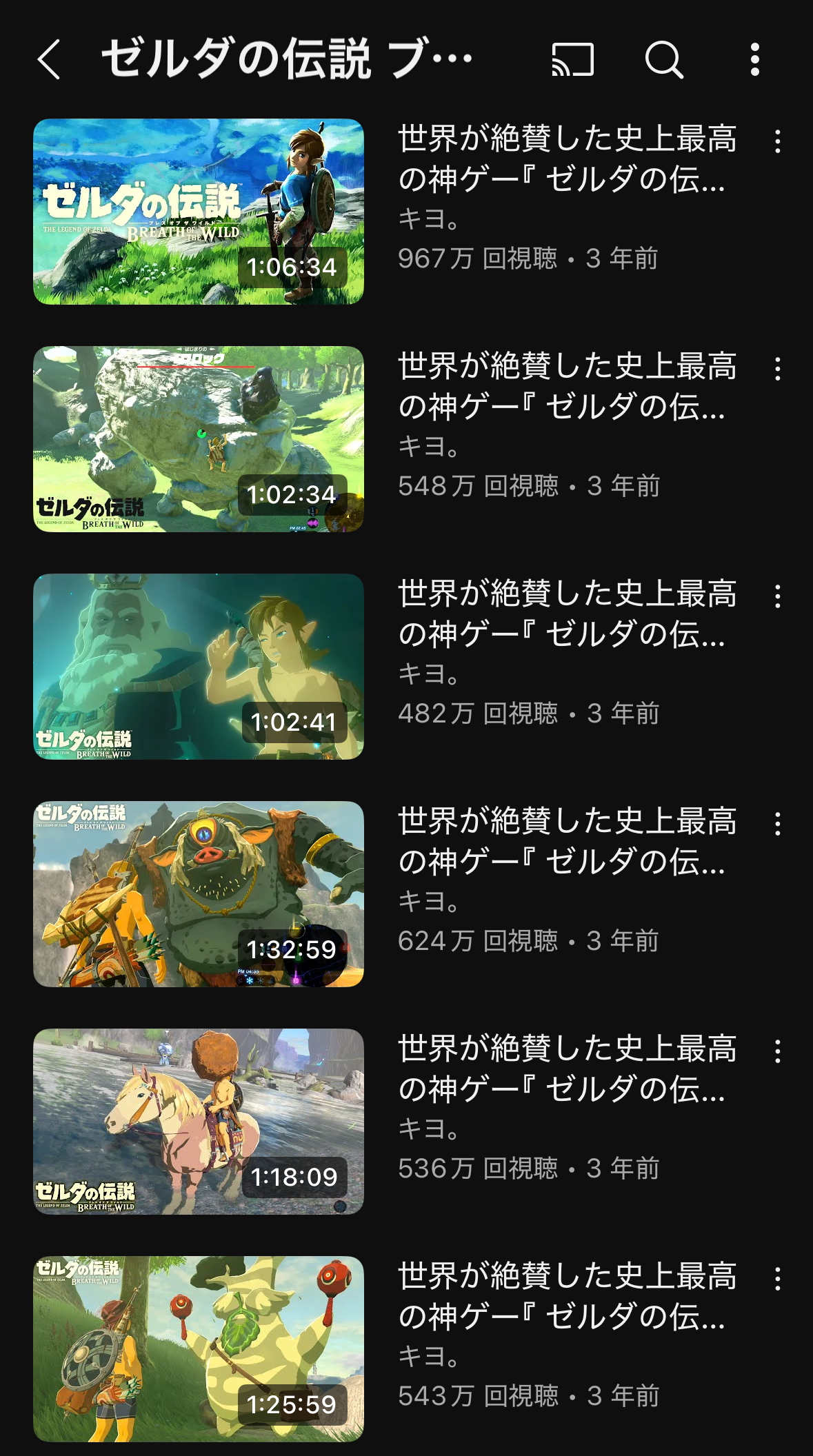Open the three-dot menu for 482万 views video
This screenshot has width=813, height=1456.
point(778,596)
